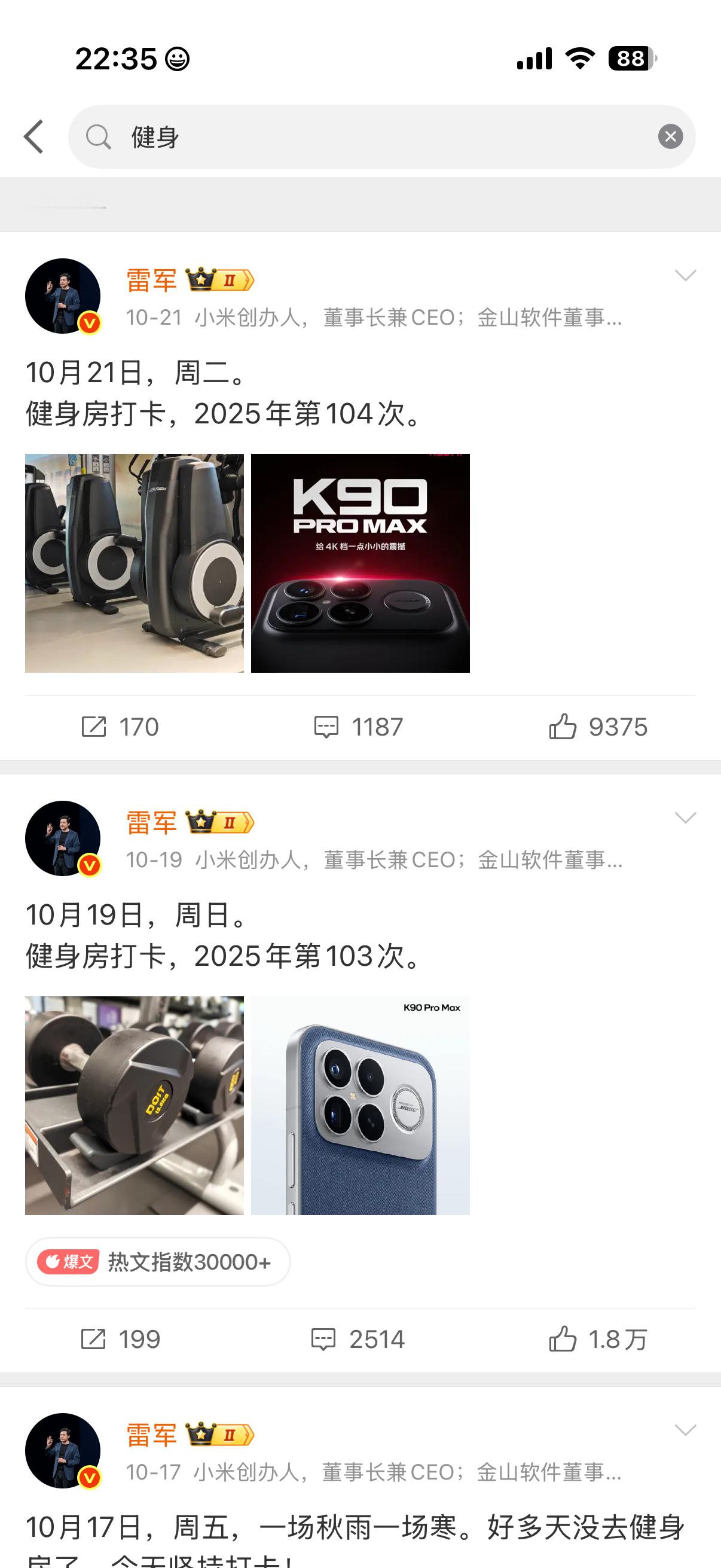
Task: View the gym machine photo in 第104次 post
Action: (x=135, y=563)
